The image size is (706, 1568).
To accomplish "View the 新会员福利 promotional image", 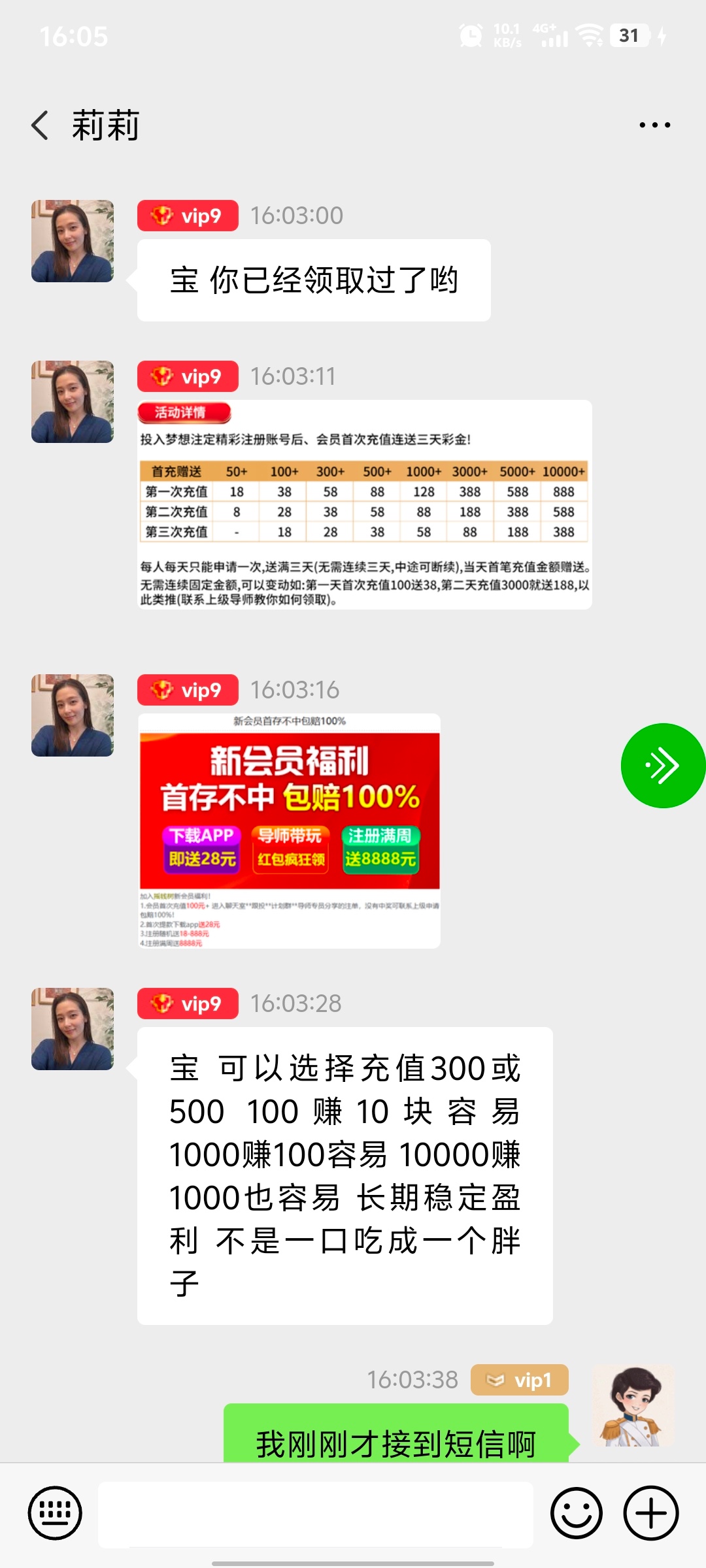I will coord(290,830).
